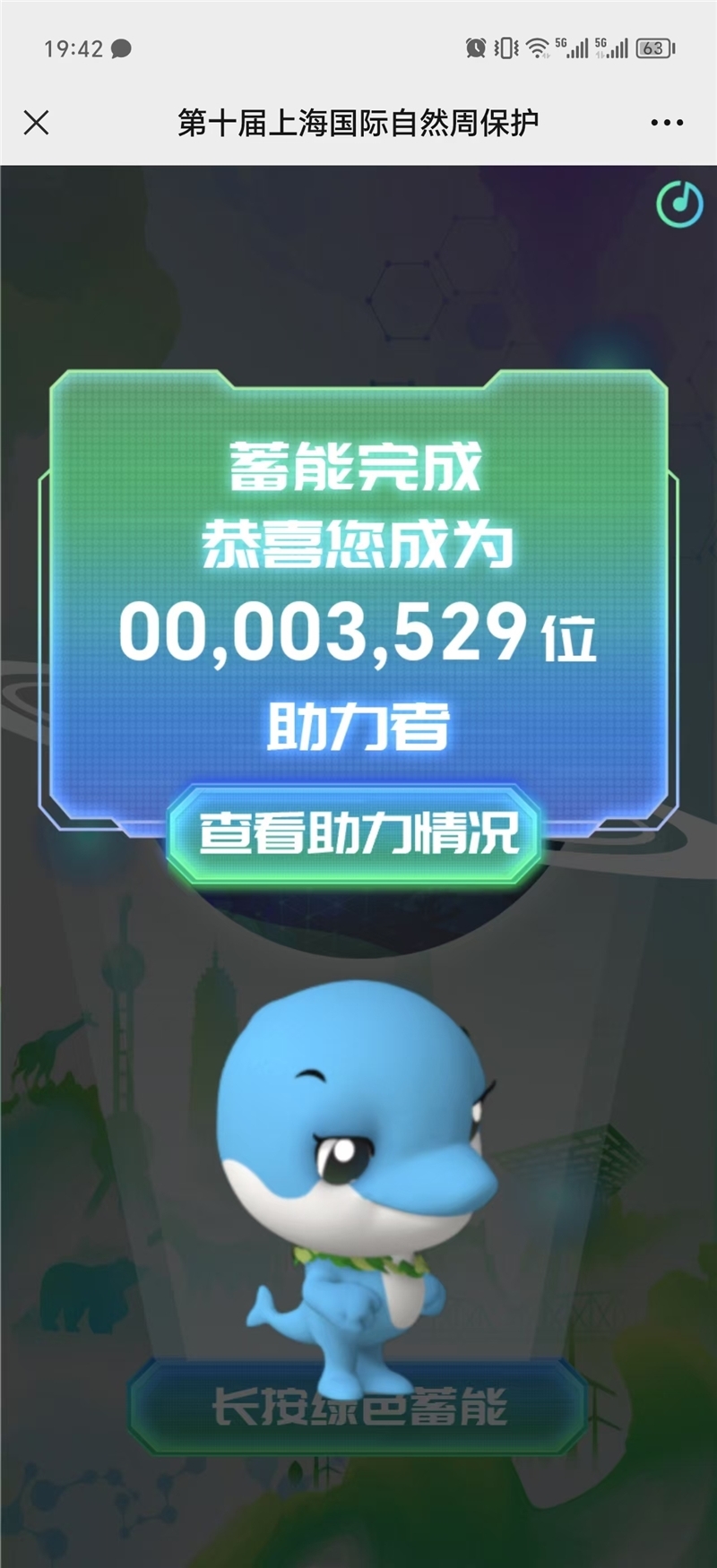The width and height of the screenshot is (717, 1568).
Task: Open the three-dot overflow menu
Action: pyautogui.click(x=667, y=123)
